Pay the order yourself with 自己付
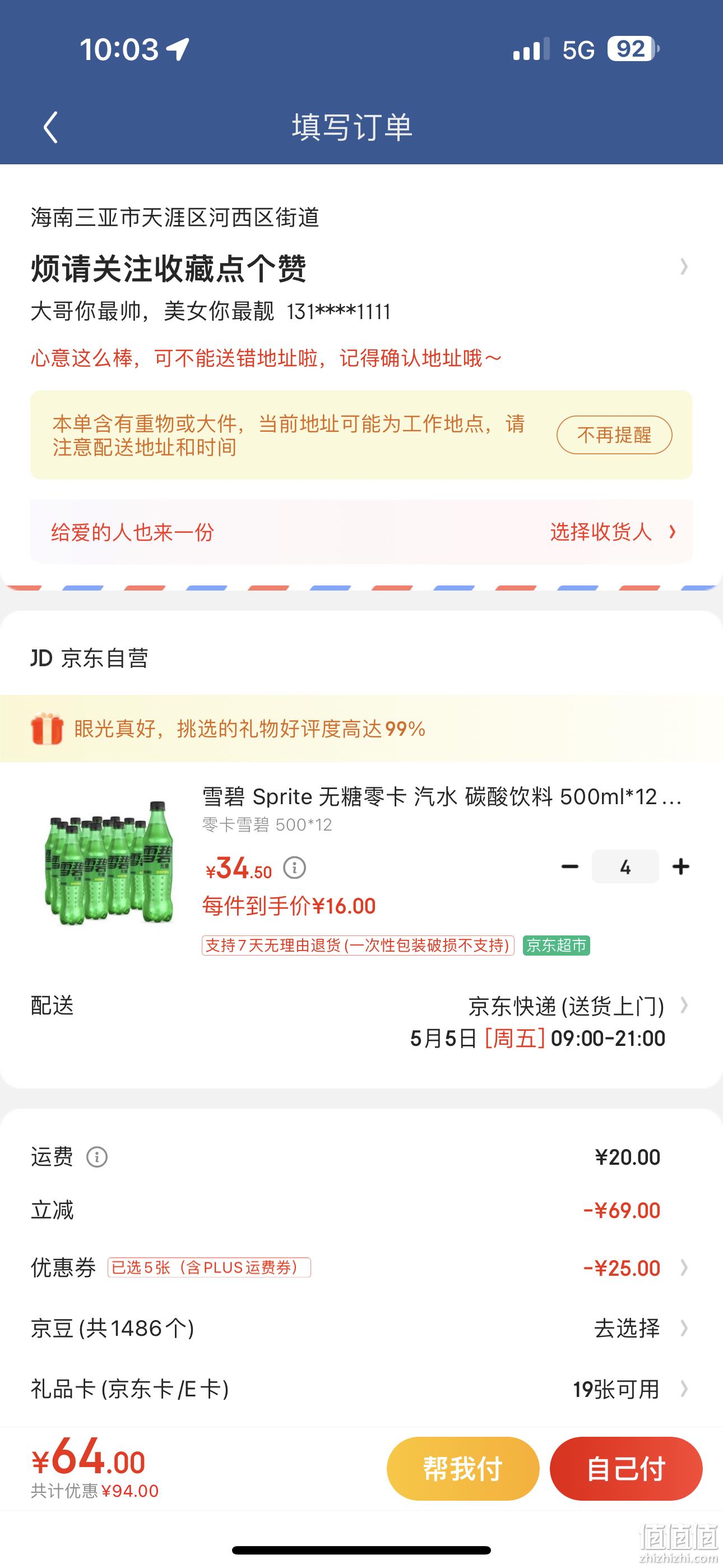This screenshot has width=723, height=1568. (625, 1469)
